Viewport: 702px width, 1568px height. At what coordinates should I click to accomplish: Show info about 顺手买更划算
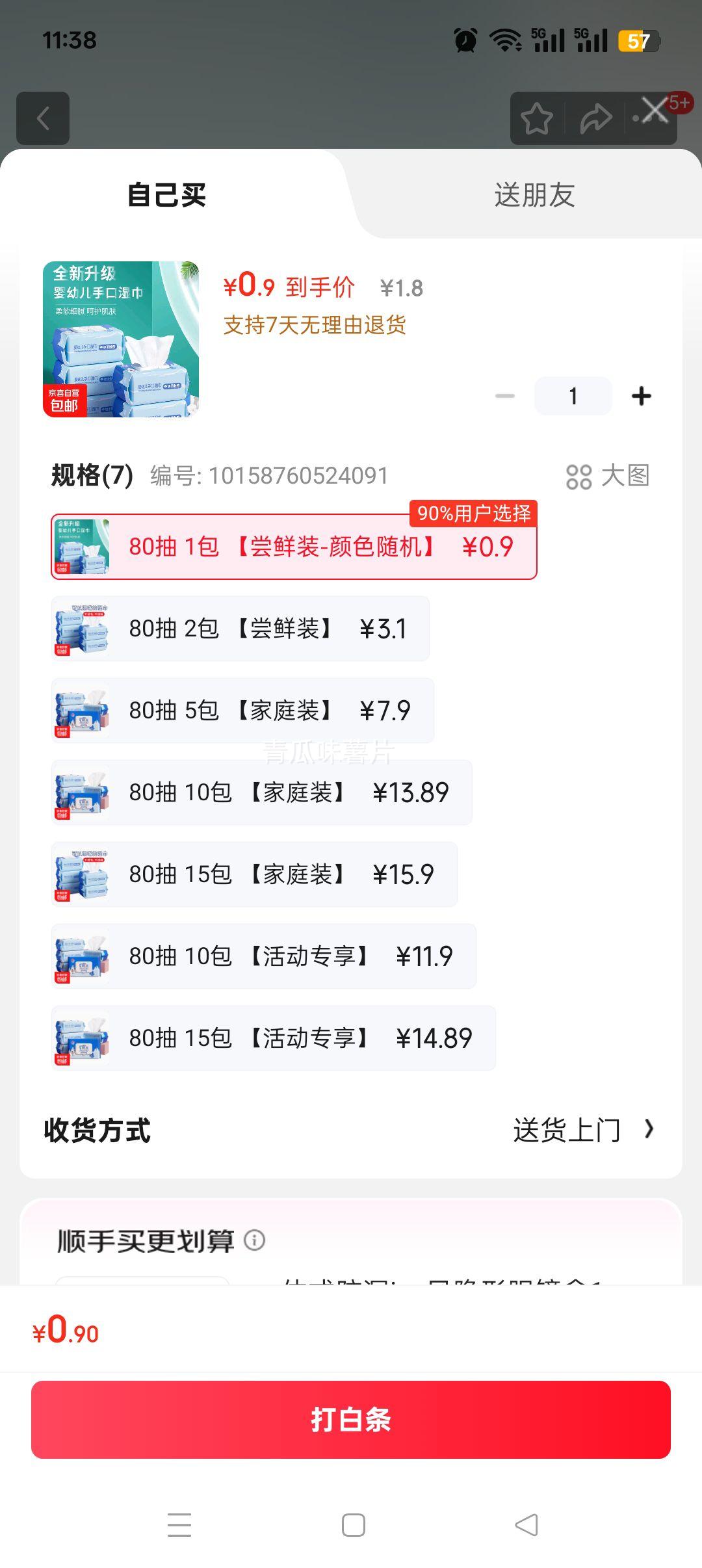[x=254, y=1240]
